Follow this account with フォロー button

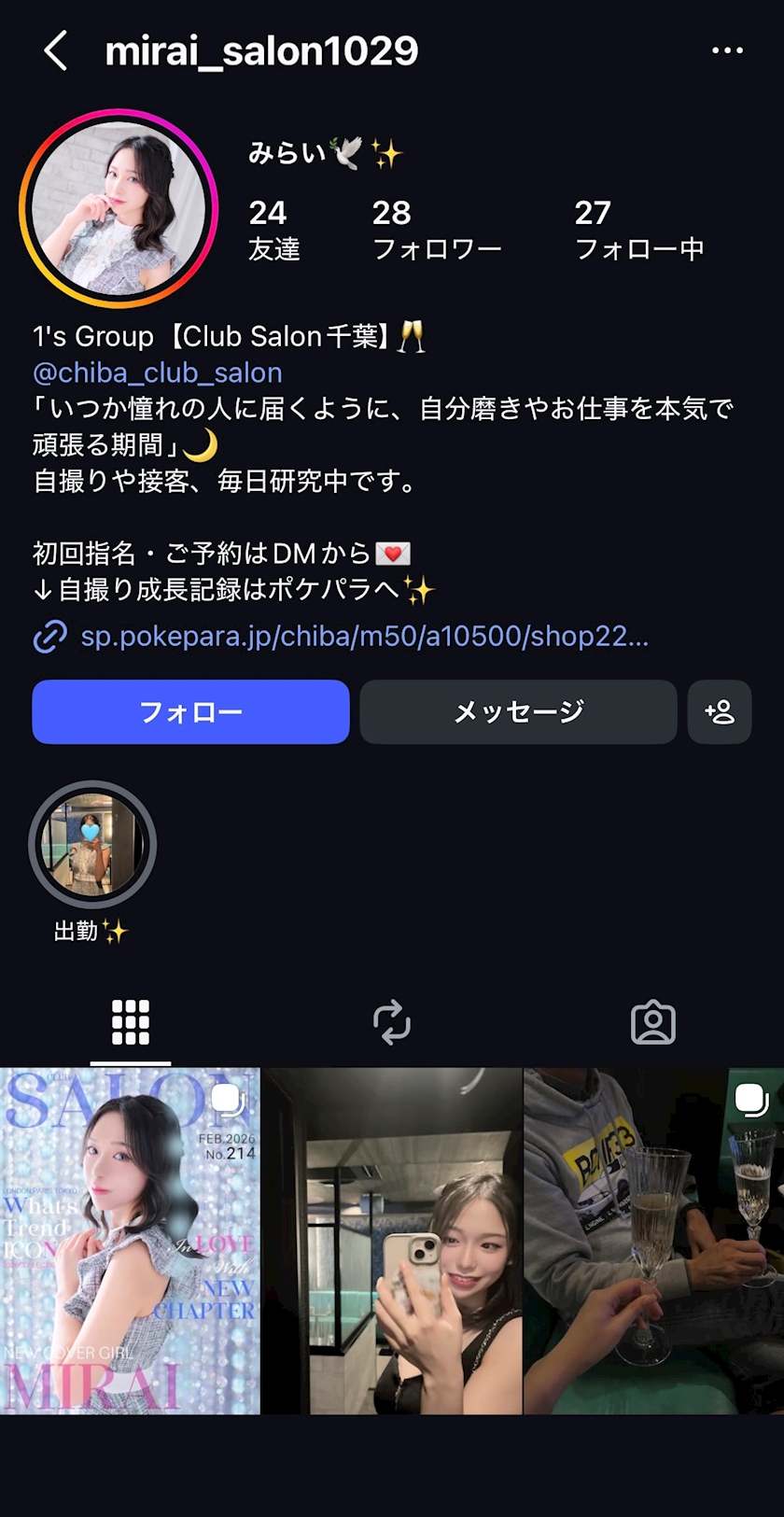pos(190,712)
